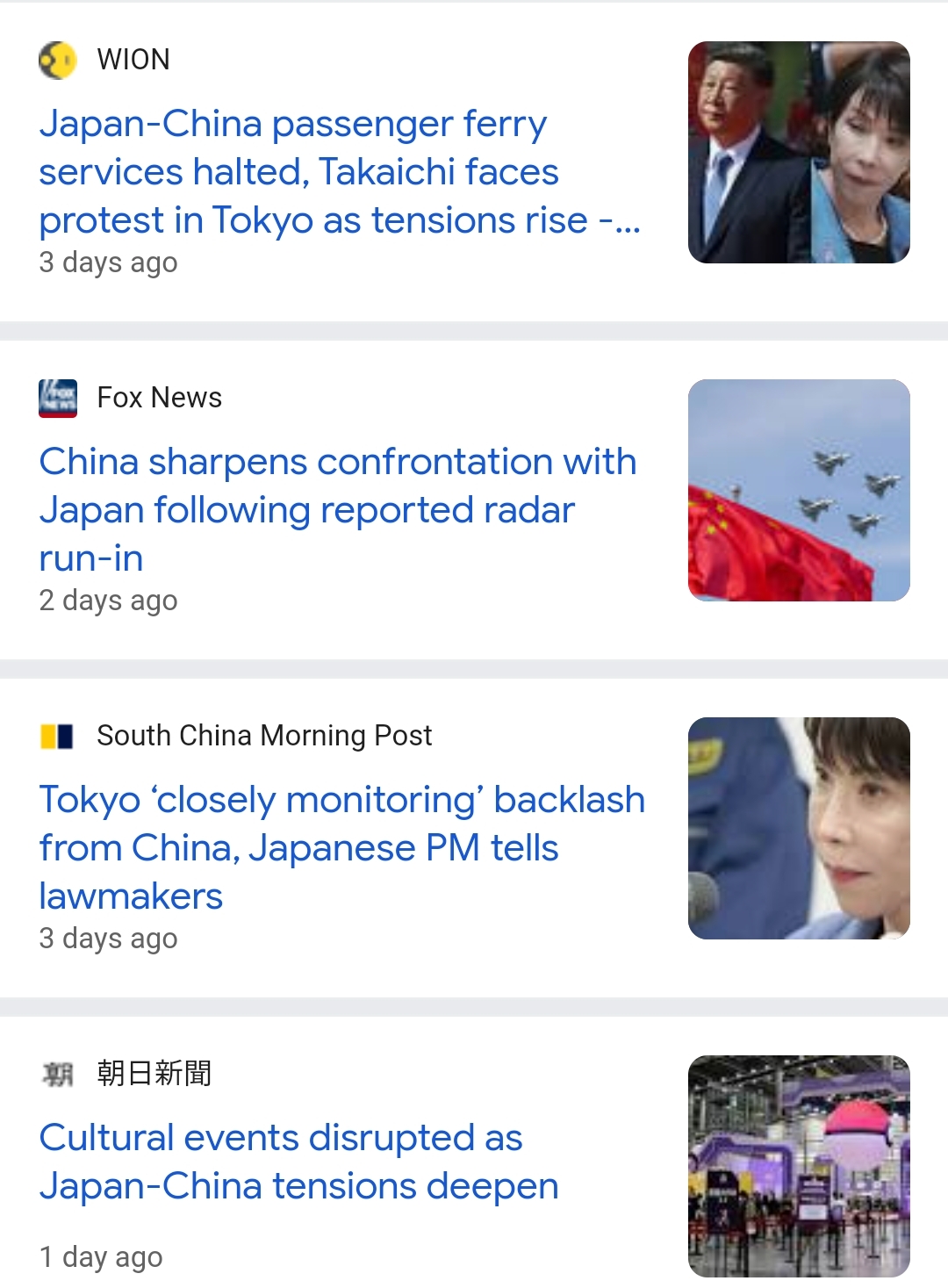Open WION article on Japan-China ferry services

(339, 172)
